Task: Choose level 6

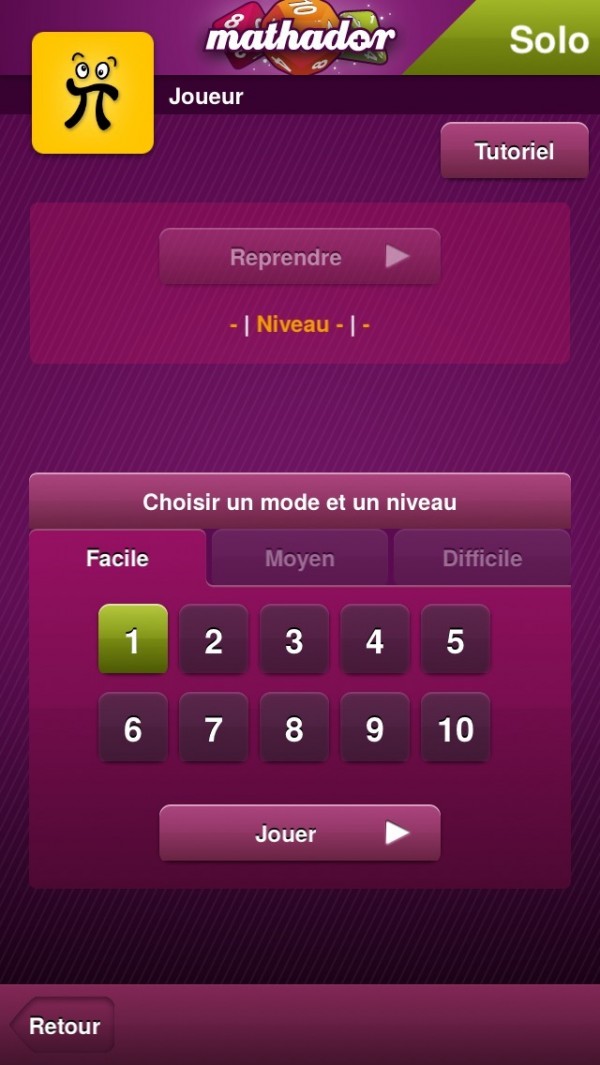Action: [133, 728]
